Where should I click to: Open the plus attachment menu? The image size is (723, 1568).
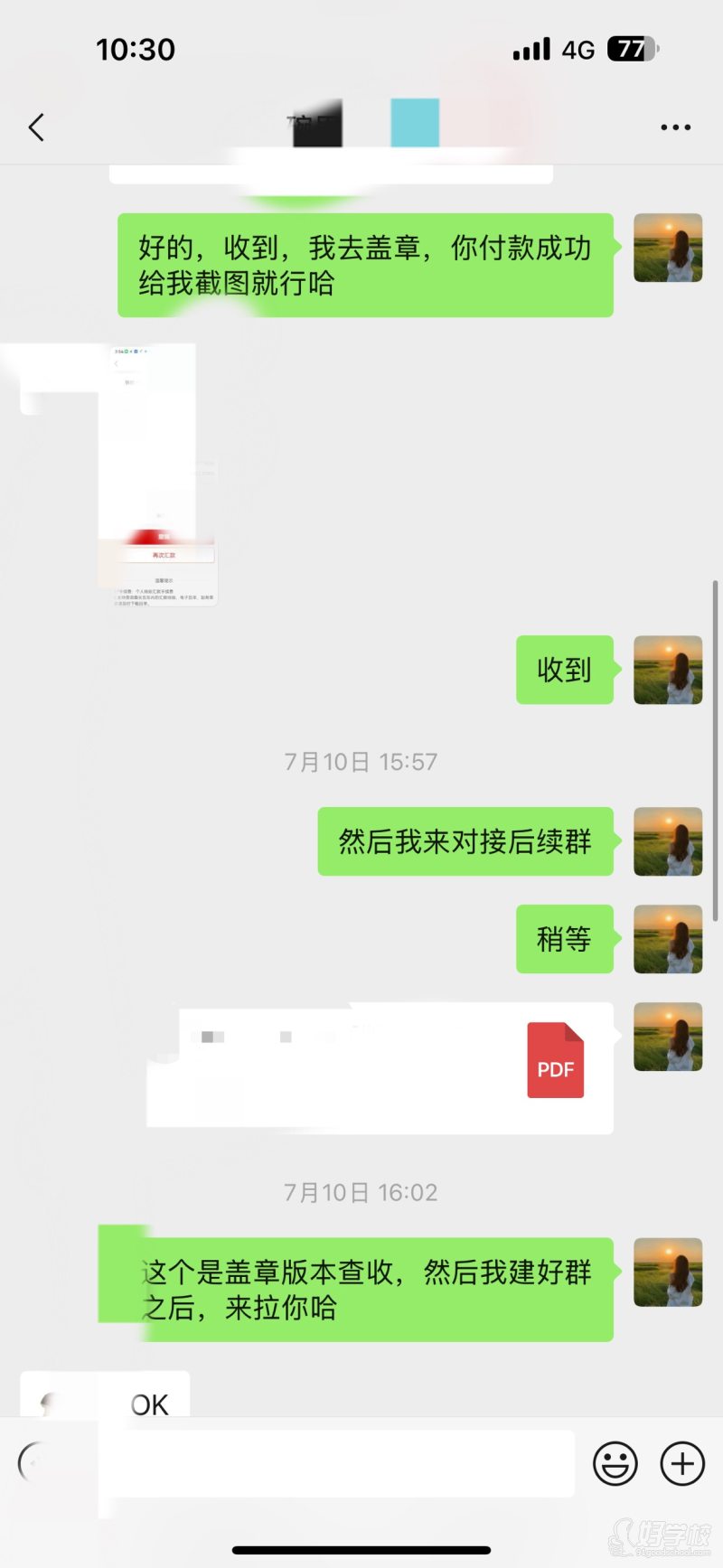[682, 1463]
